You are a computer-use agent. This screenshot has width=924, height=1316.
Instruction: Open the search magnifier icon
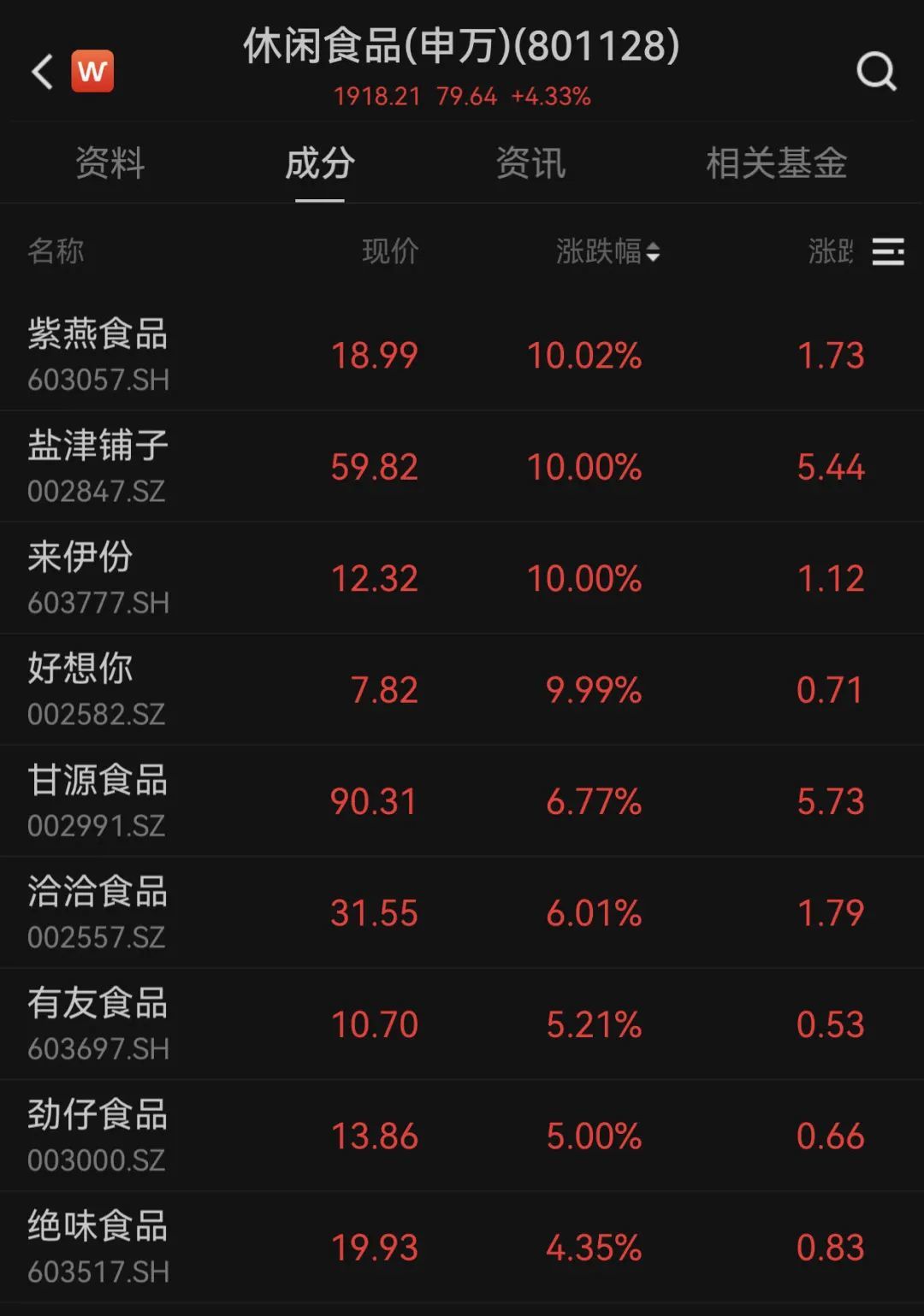pos(876,72)
